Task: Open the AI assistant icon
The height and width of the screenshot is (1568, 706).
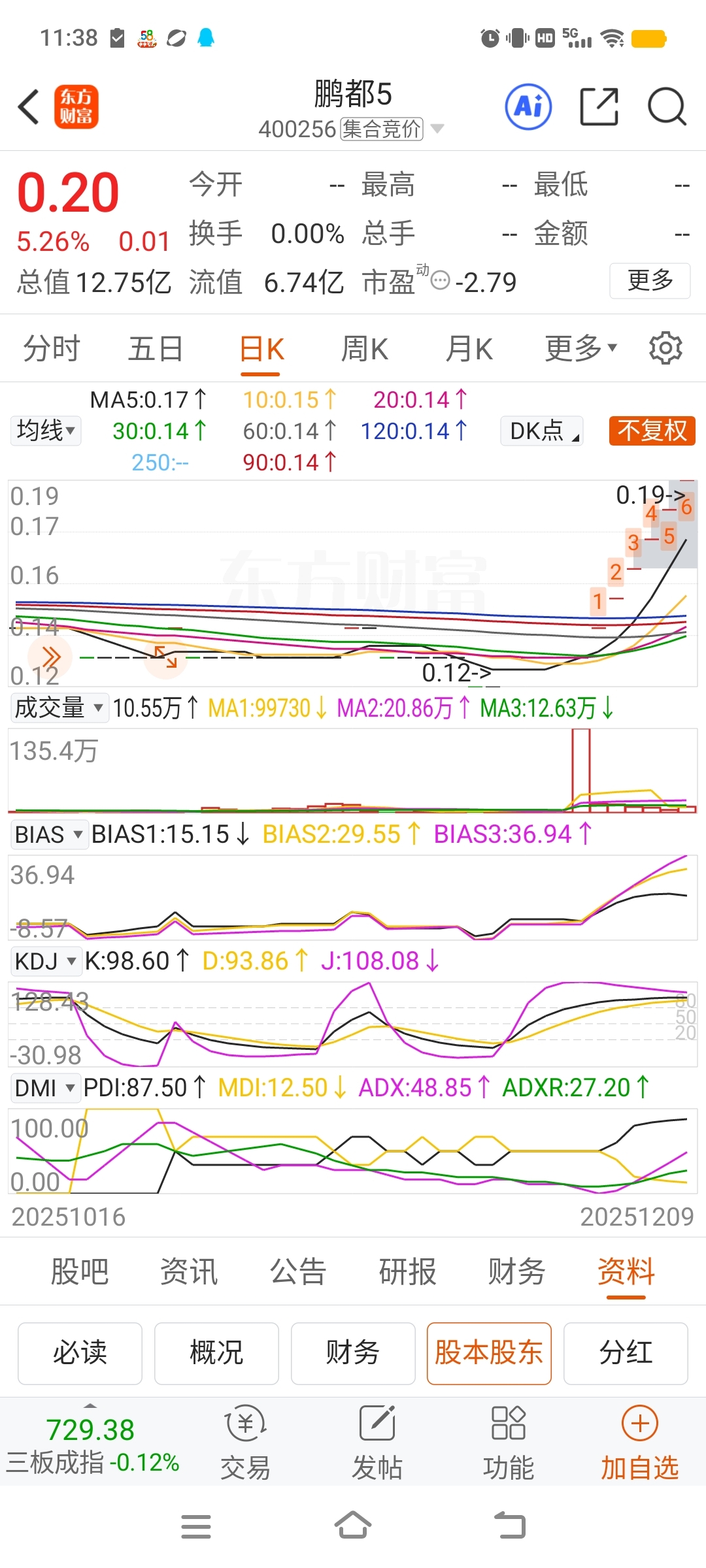Action: coord(528,106)
